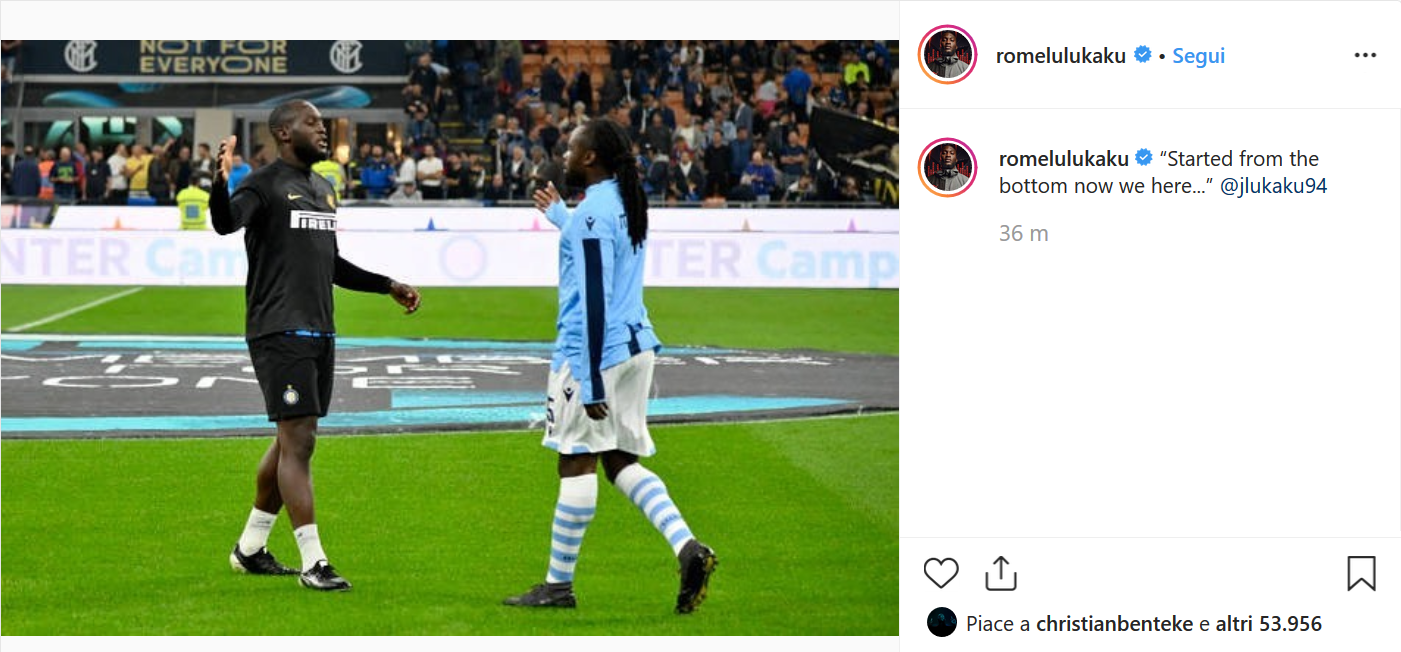Tap the header profile picture of romelulukaku

pyautogui.click(x=947, y=55)
